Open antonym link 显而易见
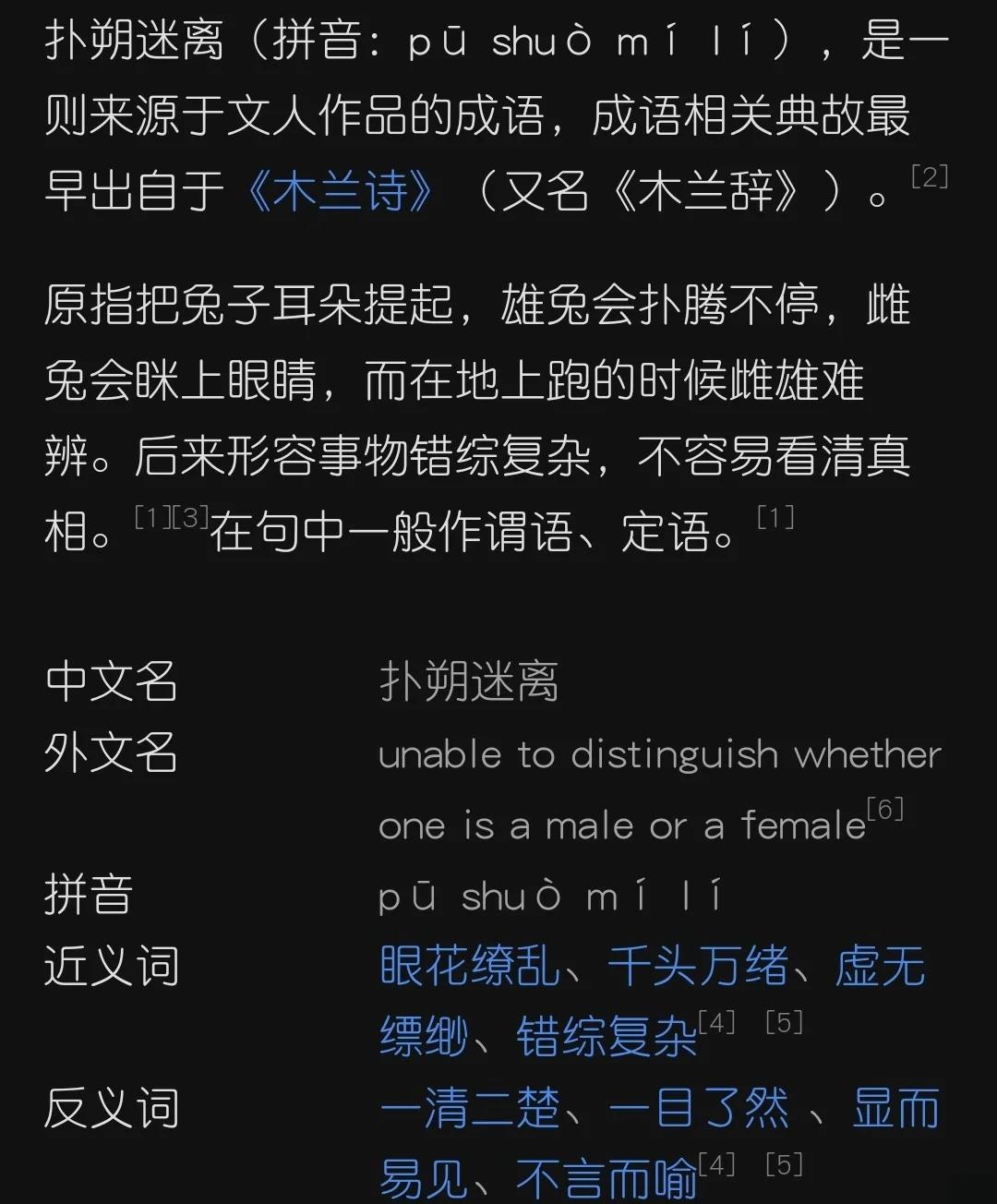 coord(895,1108)
